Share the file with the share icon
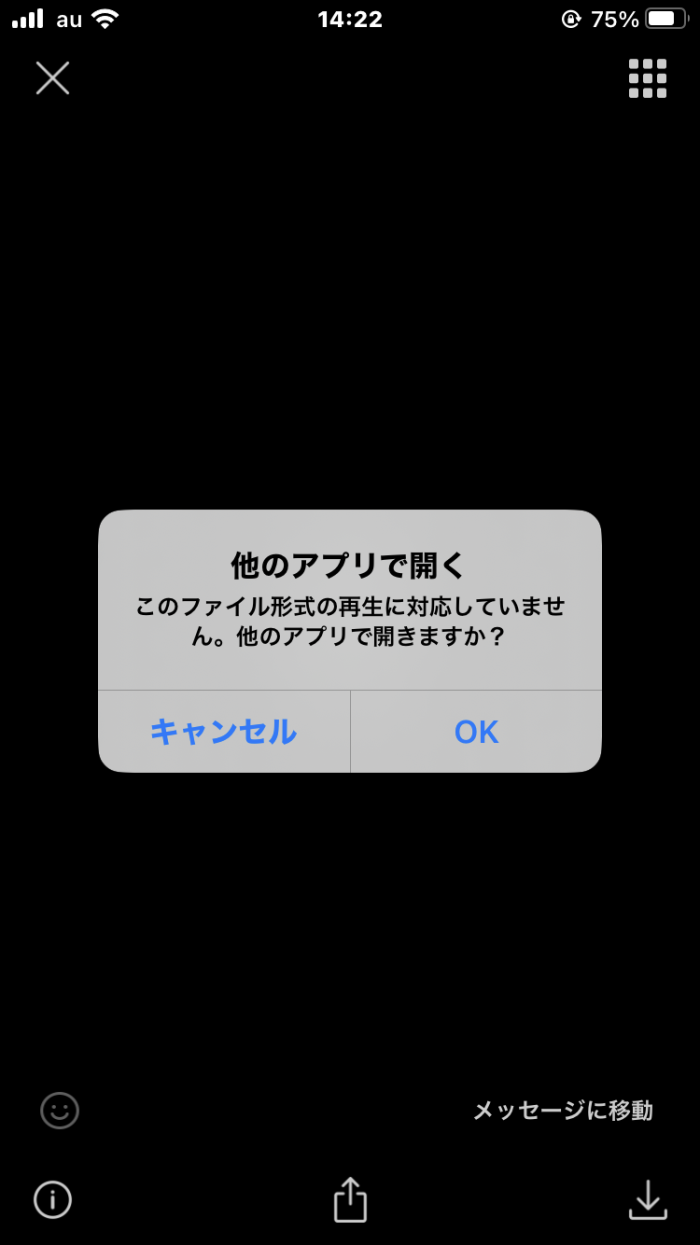The width and height of the screenshot is (700, 1245). (350, 1198)
